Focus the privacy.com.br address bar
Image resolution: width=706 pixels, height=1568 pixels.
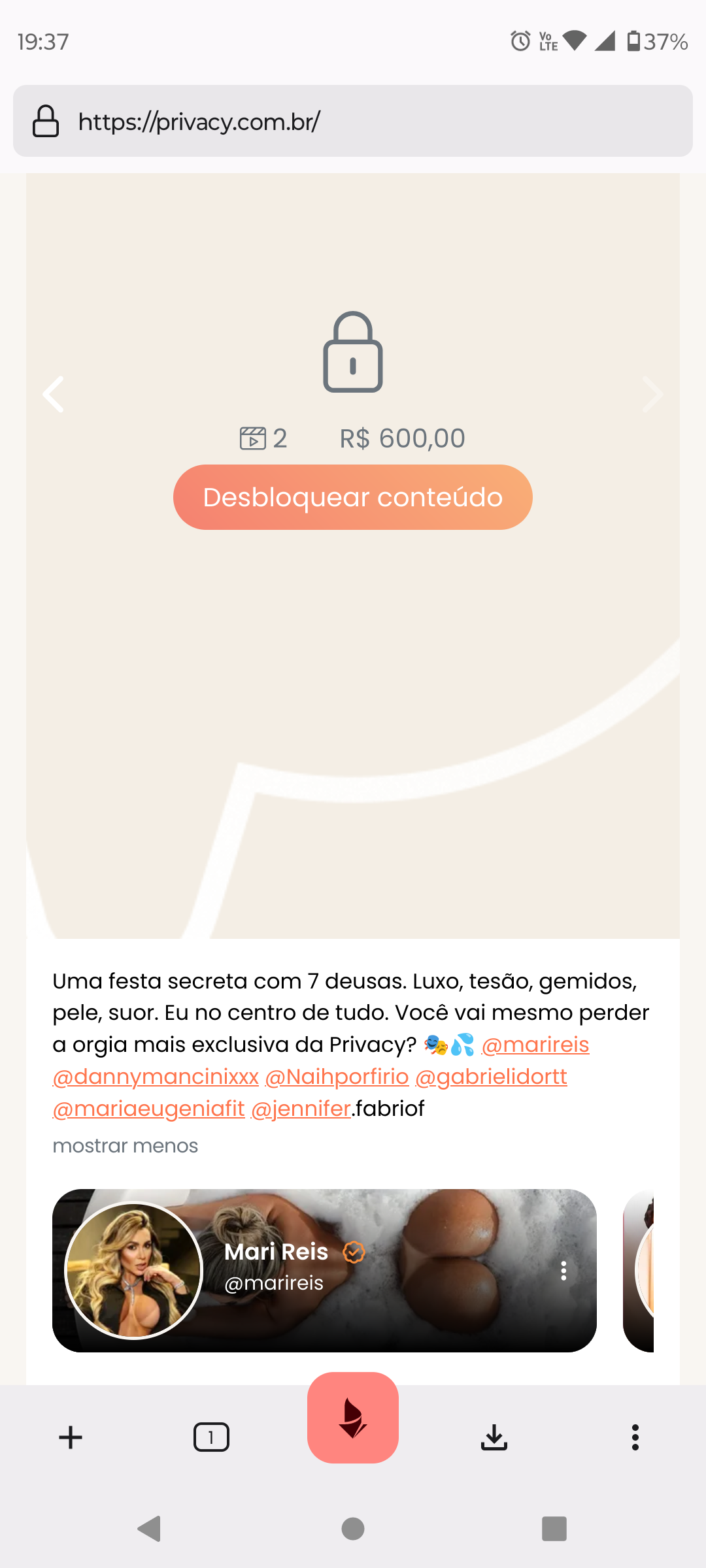tap(353, 121)
